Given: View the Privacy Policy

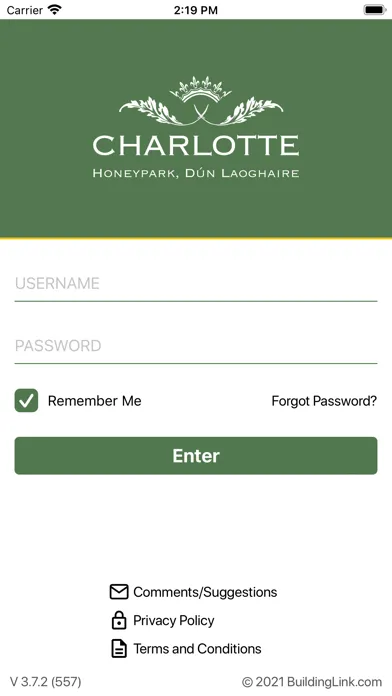Looking at the screenshot, I should coord(162,621).
